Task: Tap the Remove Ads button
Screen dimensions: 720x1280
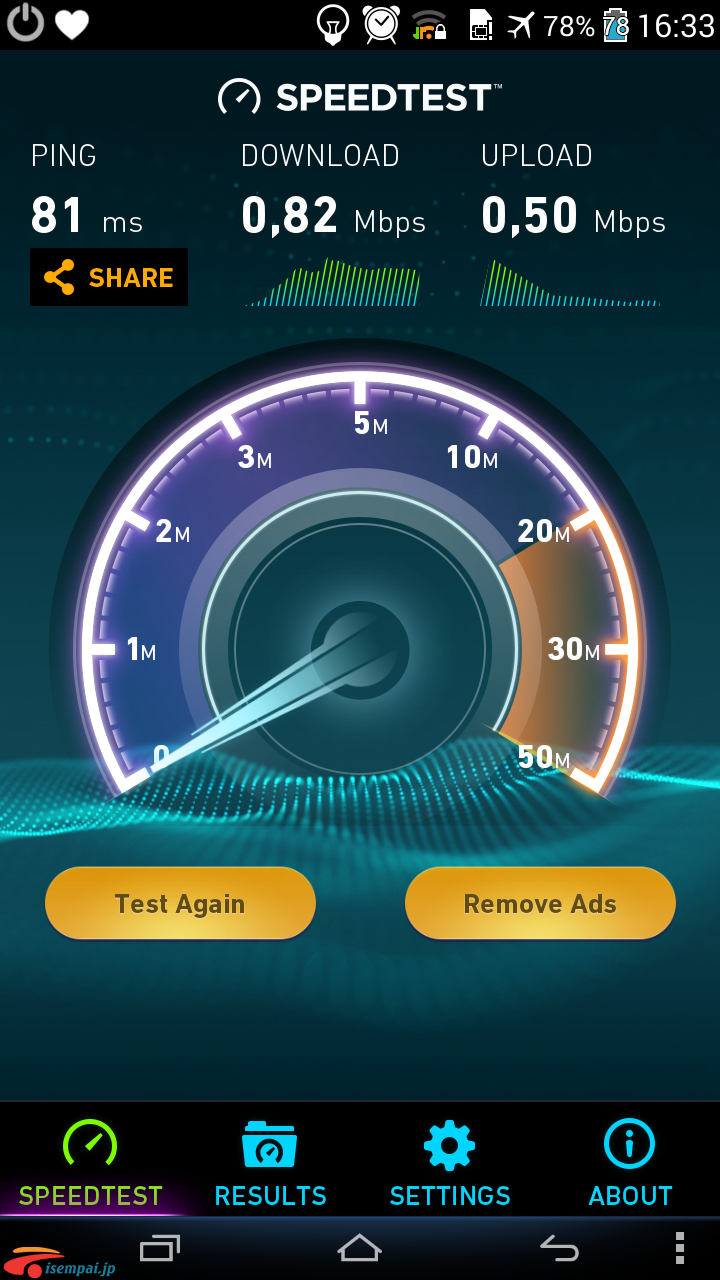Action: [540, 903]
